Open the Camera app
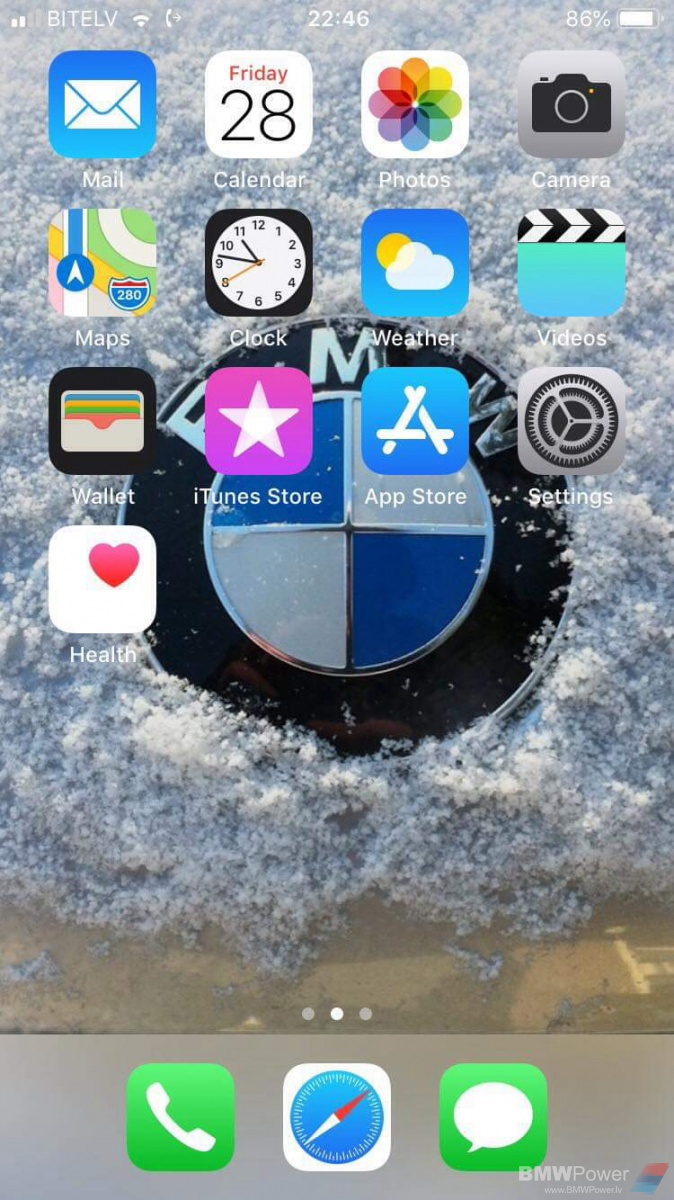Viewport: 674px width, 1200px height. click(571, 105)
